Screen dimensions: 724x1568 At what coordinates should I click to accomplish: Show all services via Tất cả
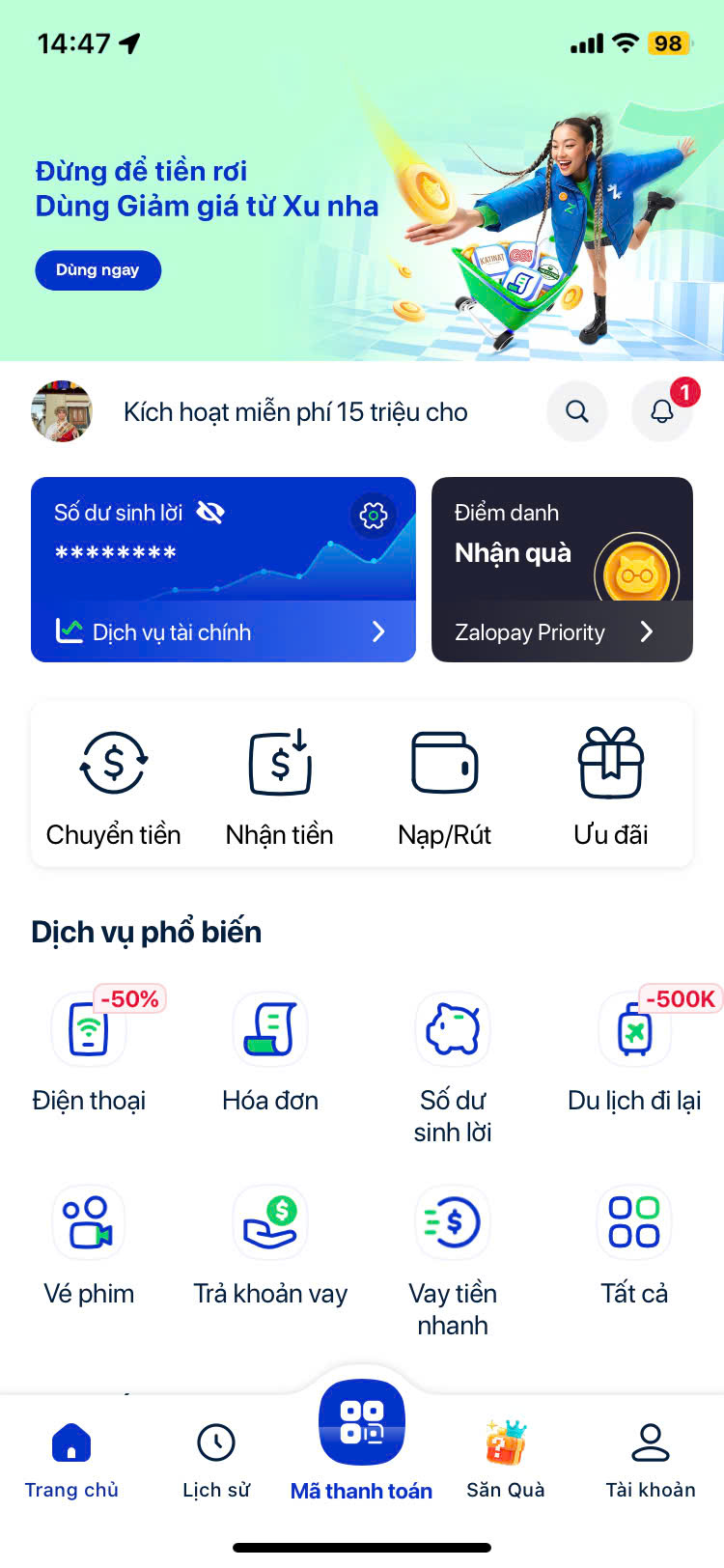[634, 1244]
